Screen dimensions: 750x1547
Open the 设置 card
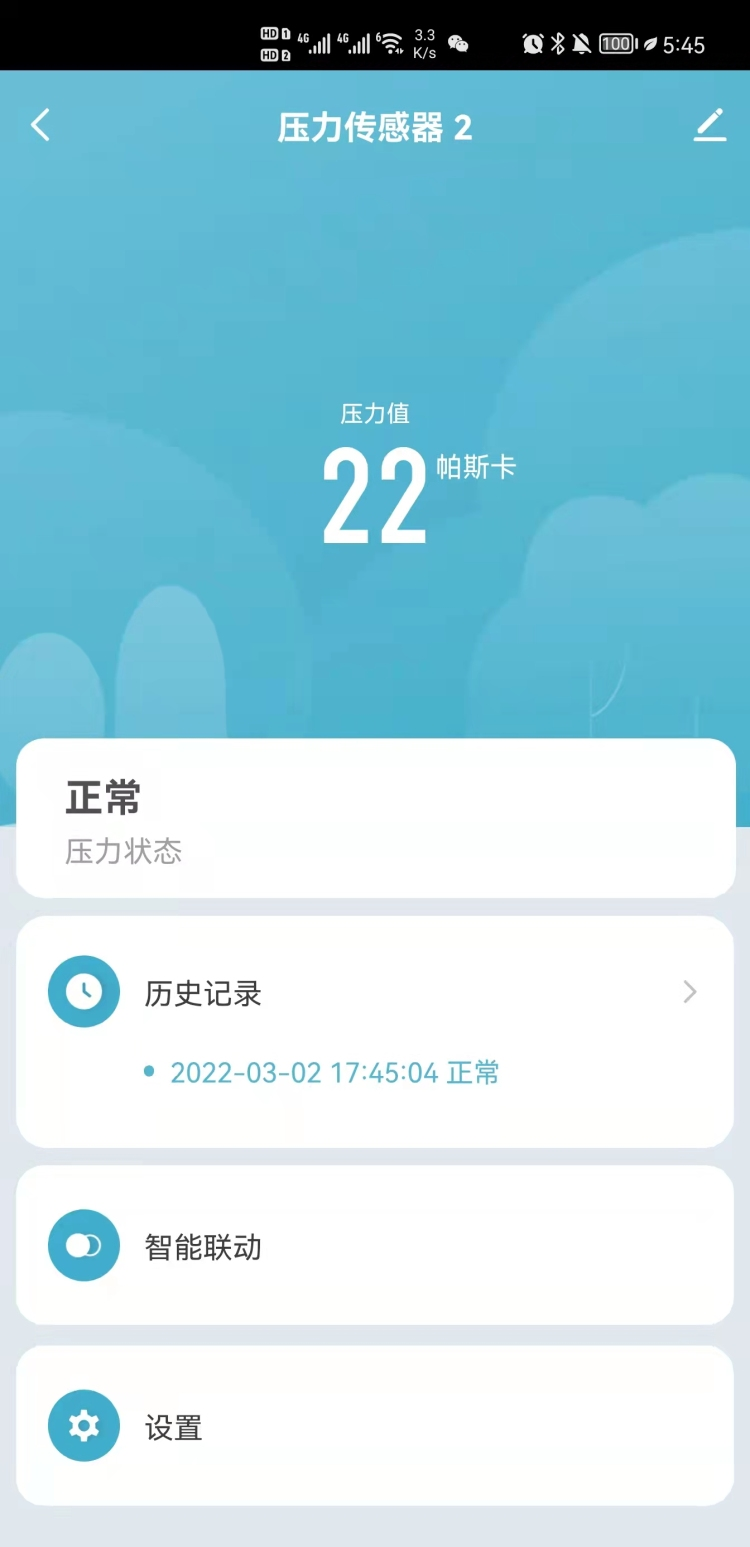375,1426
